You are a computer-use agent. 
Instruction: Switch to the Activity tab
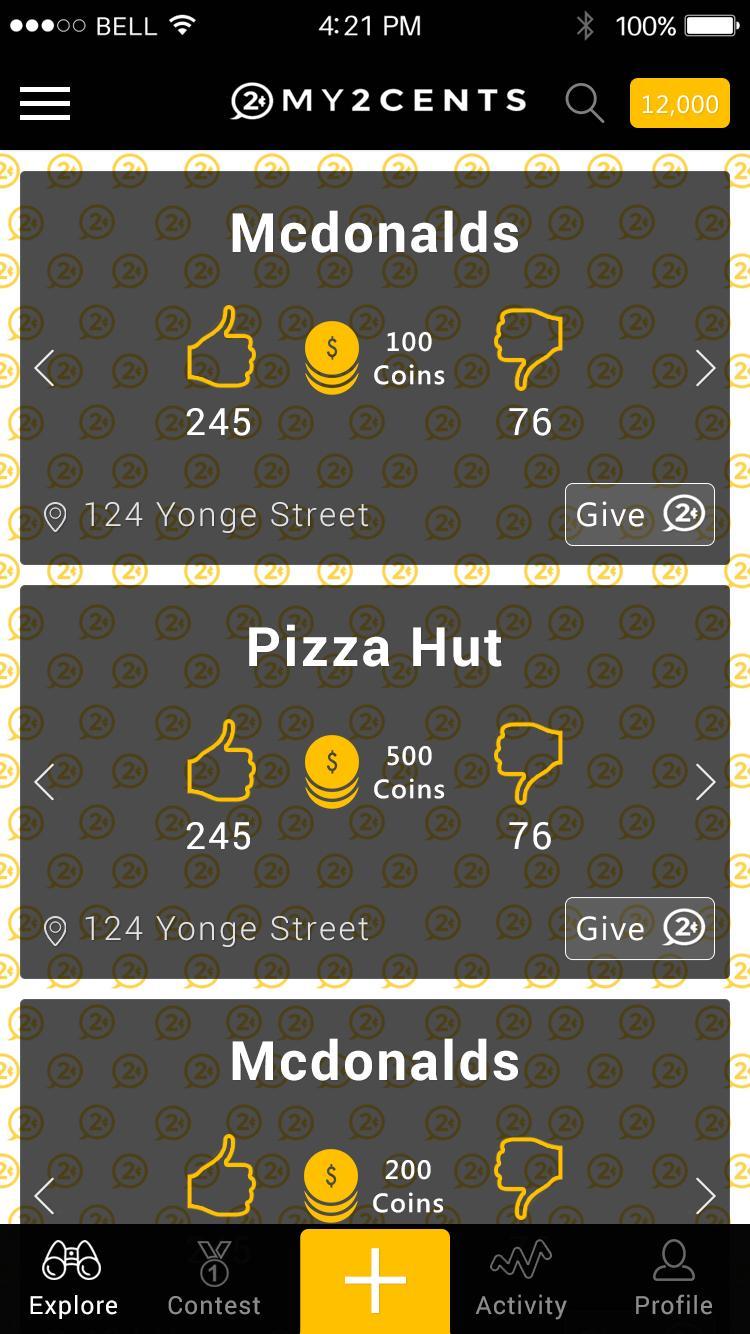click(521, 1279)
